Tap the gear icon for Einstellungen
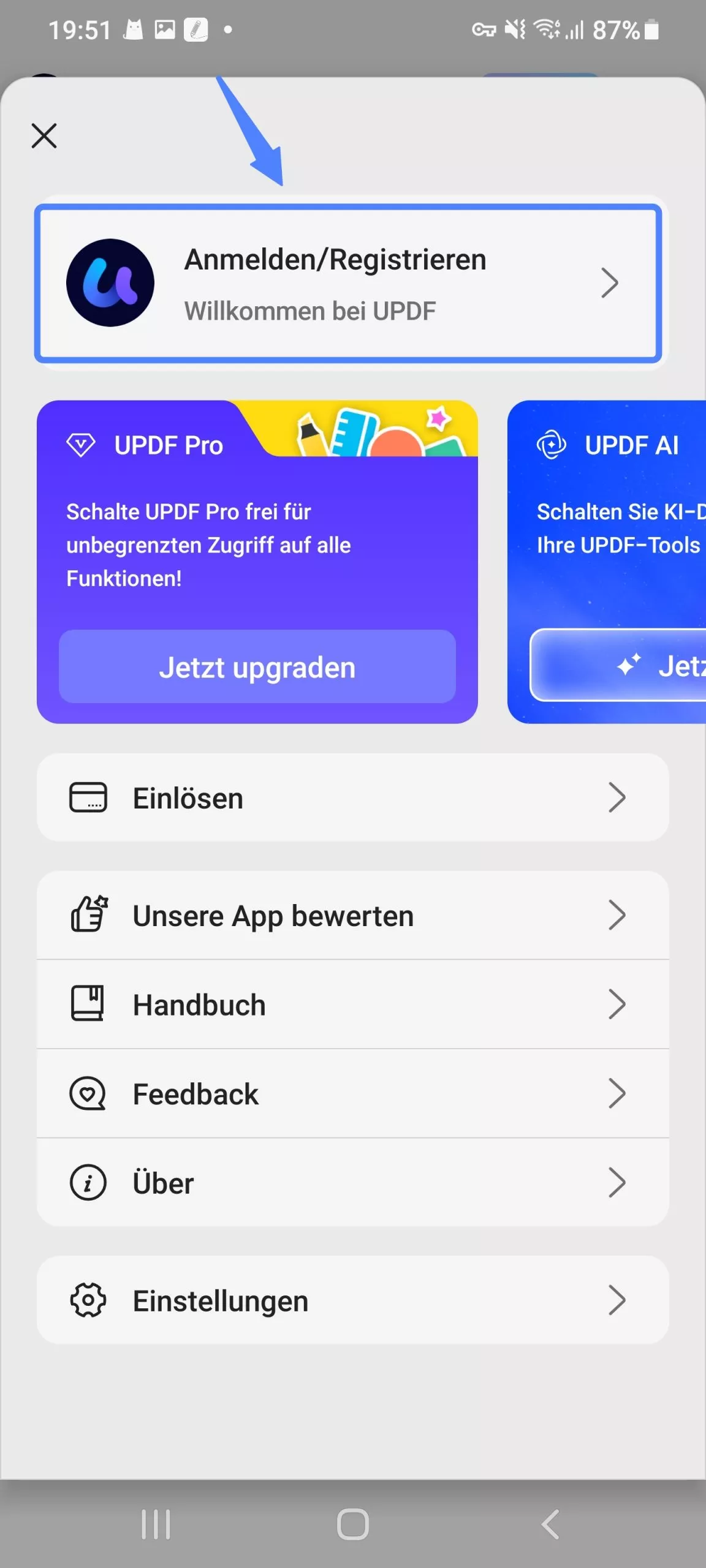 coord(88,1300)
